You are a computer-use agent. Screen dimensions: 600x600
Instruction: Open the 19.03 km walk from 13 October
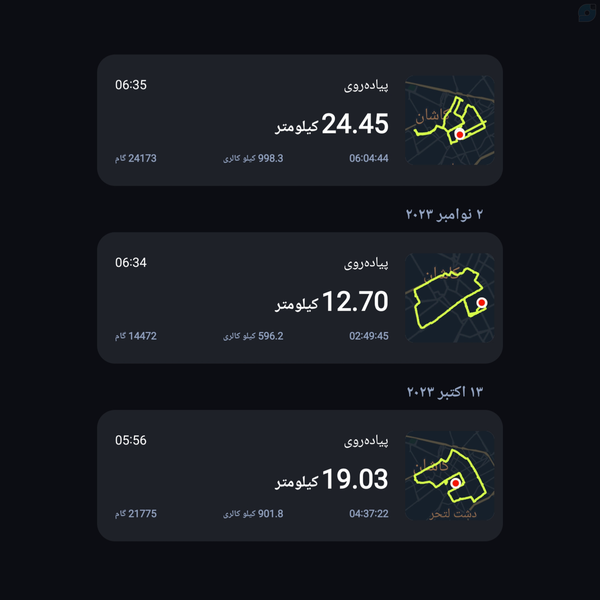(x=300, y=476)
